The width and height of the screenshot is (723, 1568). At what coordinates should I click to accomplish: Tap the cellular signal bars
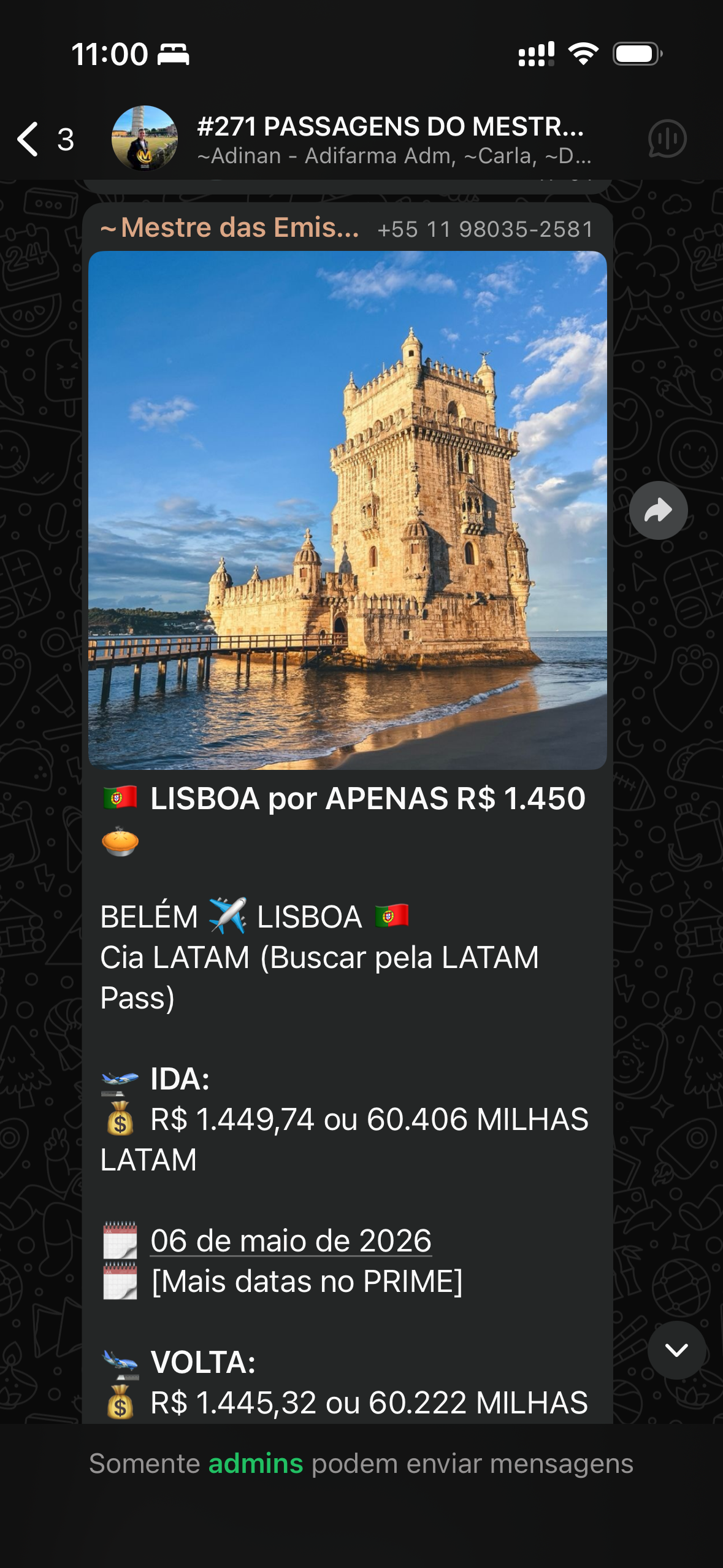coord(537,55)
